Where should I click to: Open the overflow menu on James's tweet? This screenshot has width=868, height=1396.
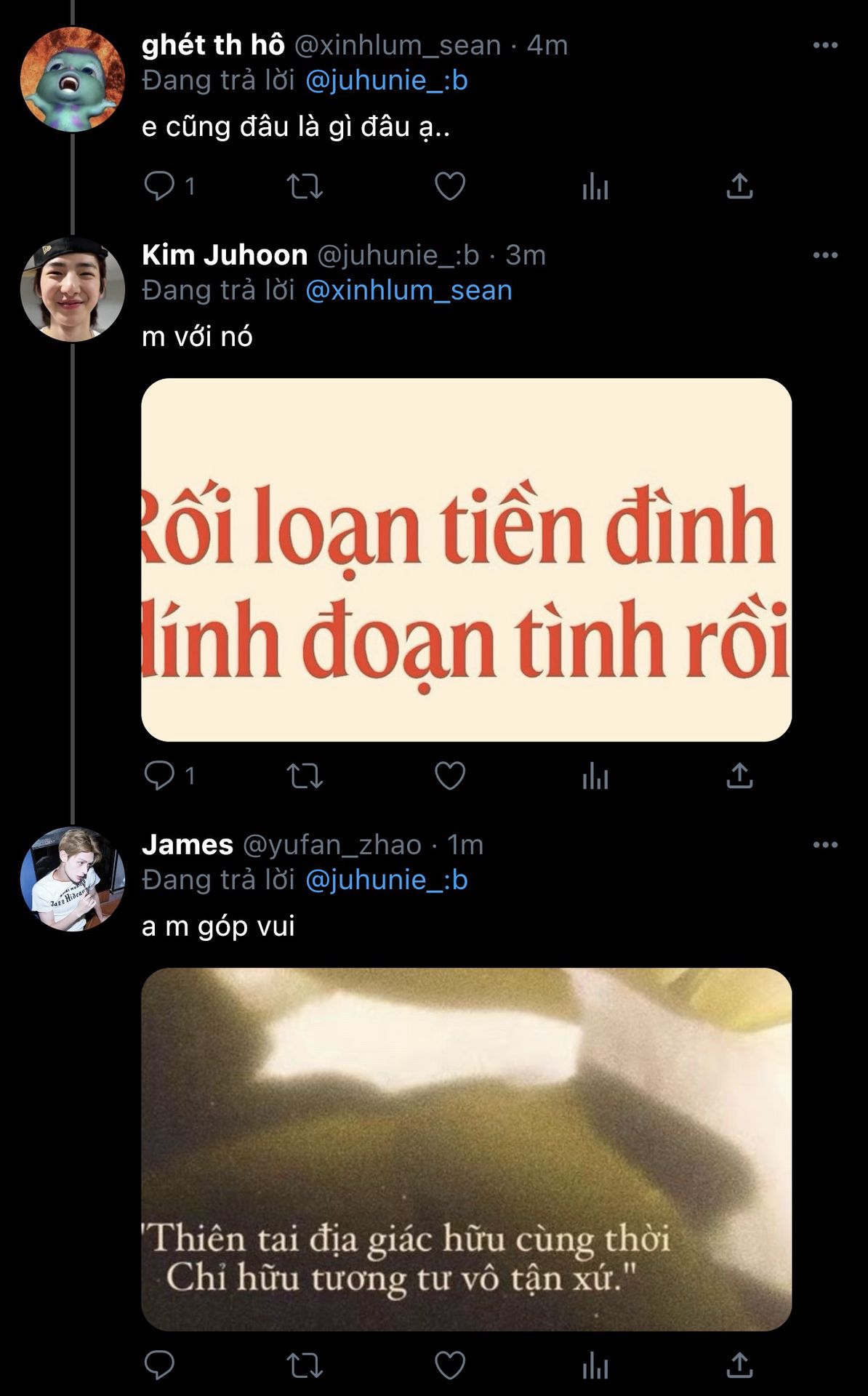tap(825, 845)
